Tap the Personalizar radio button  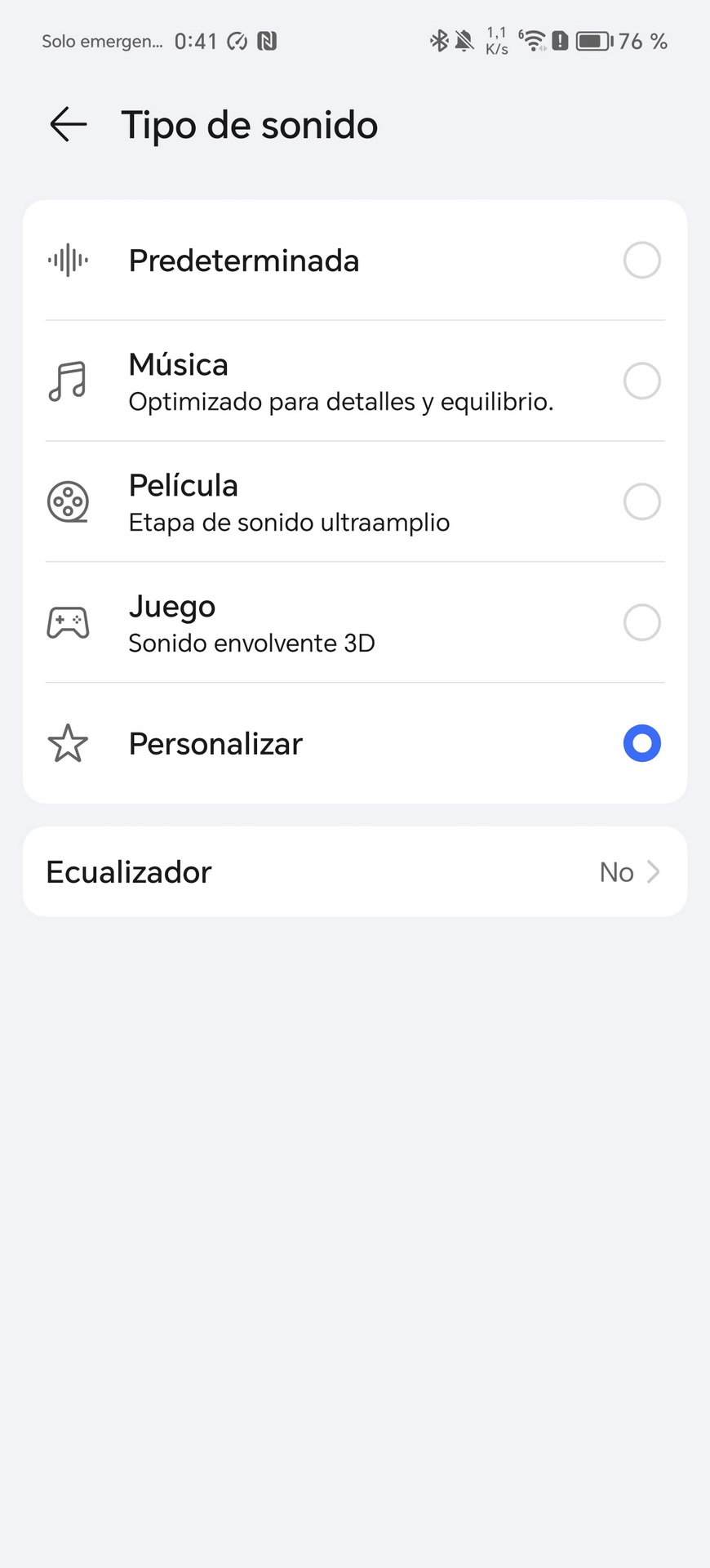(642, 743)
